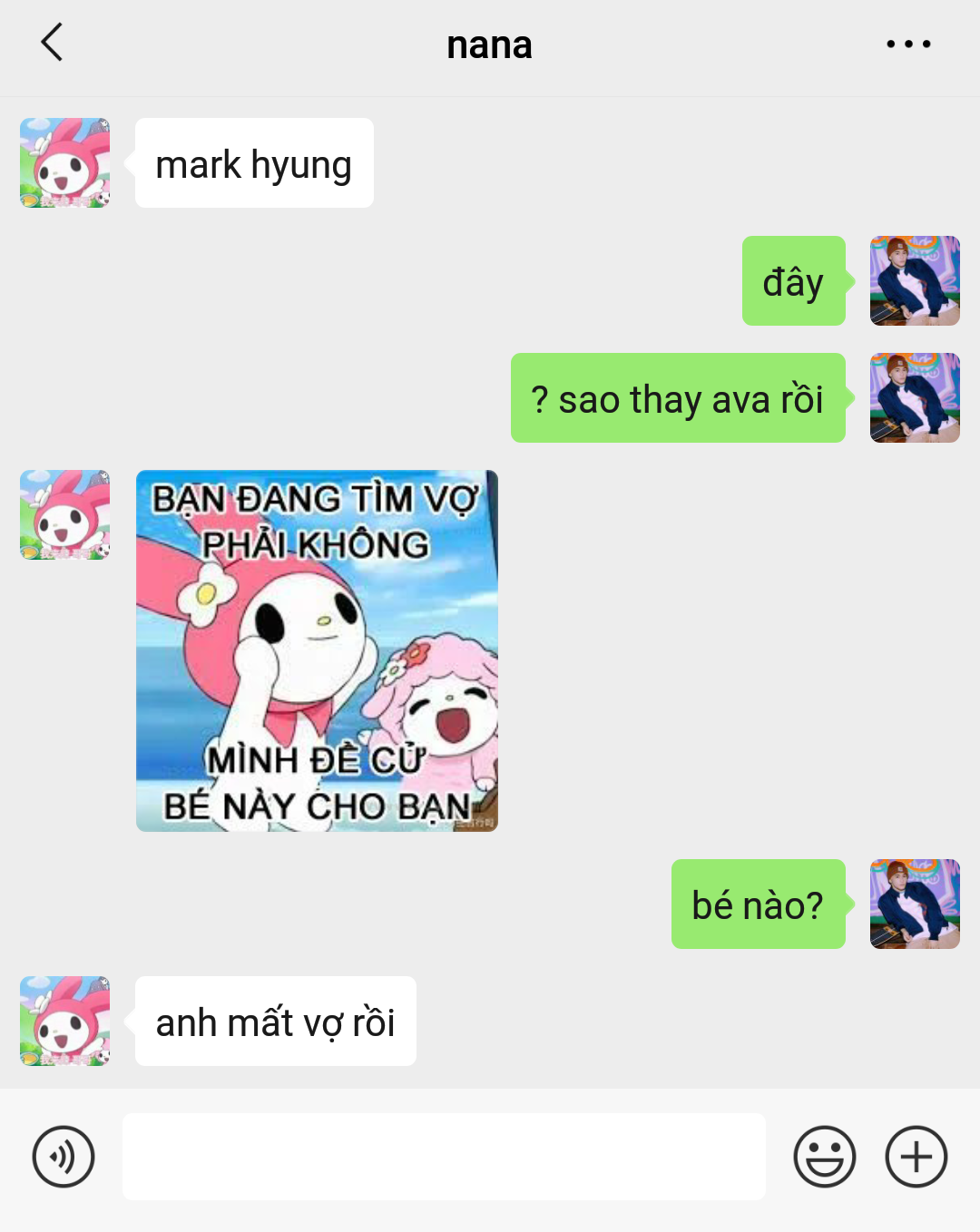Switch to voice message input
The height and width of the screenshot is (1232, 980).
click(64, 1157)
